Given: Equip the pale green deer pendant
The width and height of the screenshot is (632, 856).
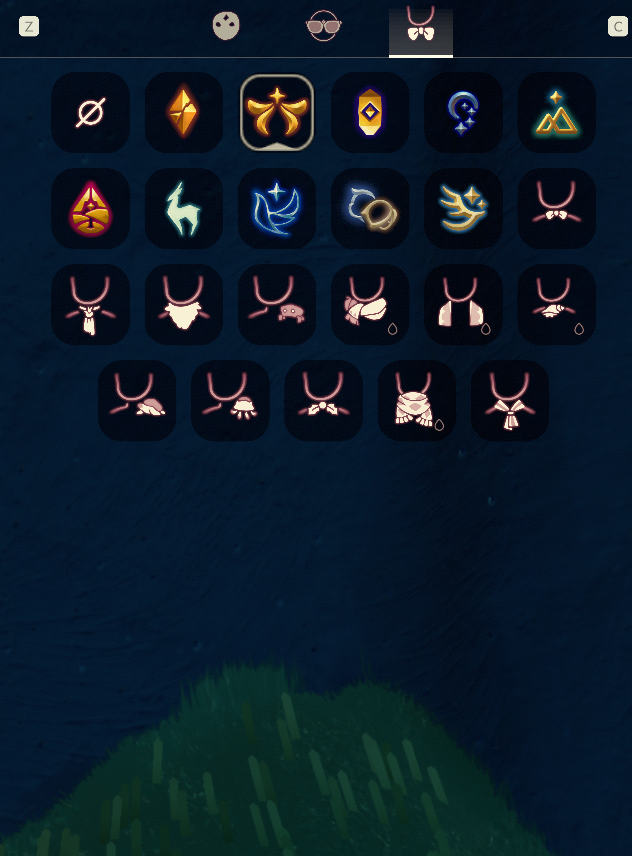Looking at the screenshot, I should pyautogui.click(x=183, y=209).
